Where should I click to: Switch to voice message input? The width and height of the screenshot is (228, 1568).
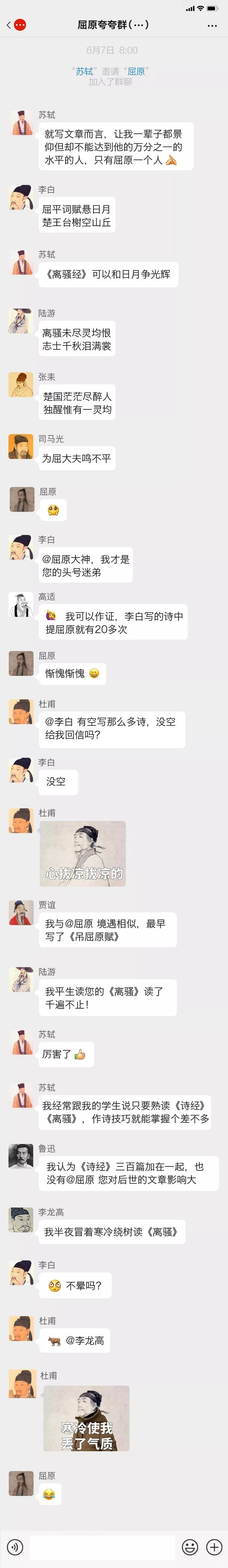tap(15, 1546)
